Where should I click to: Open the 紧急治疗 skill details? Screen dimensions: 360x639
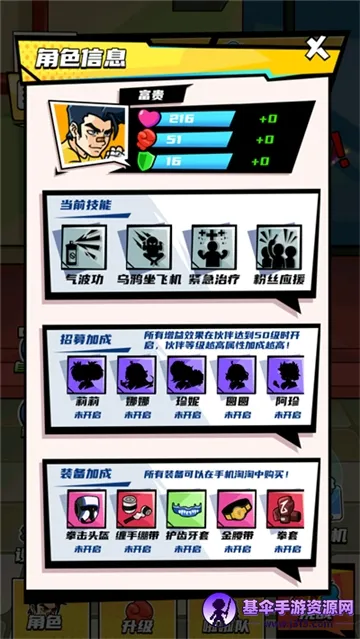(214, 247)
